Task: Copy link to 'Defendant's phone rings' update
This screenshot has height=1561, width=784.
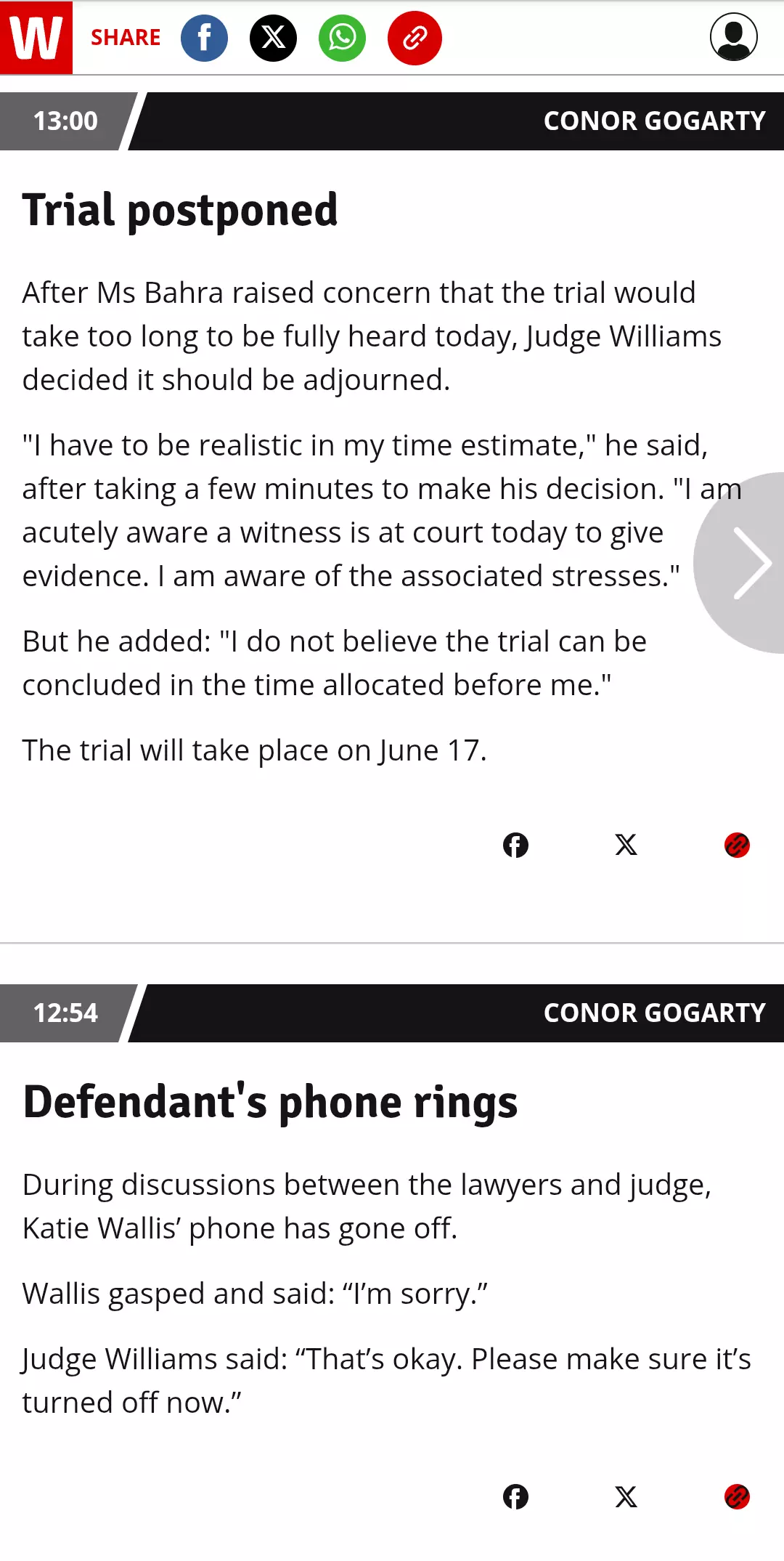Action: tap(737, 1496)
